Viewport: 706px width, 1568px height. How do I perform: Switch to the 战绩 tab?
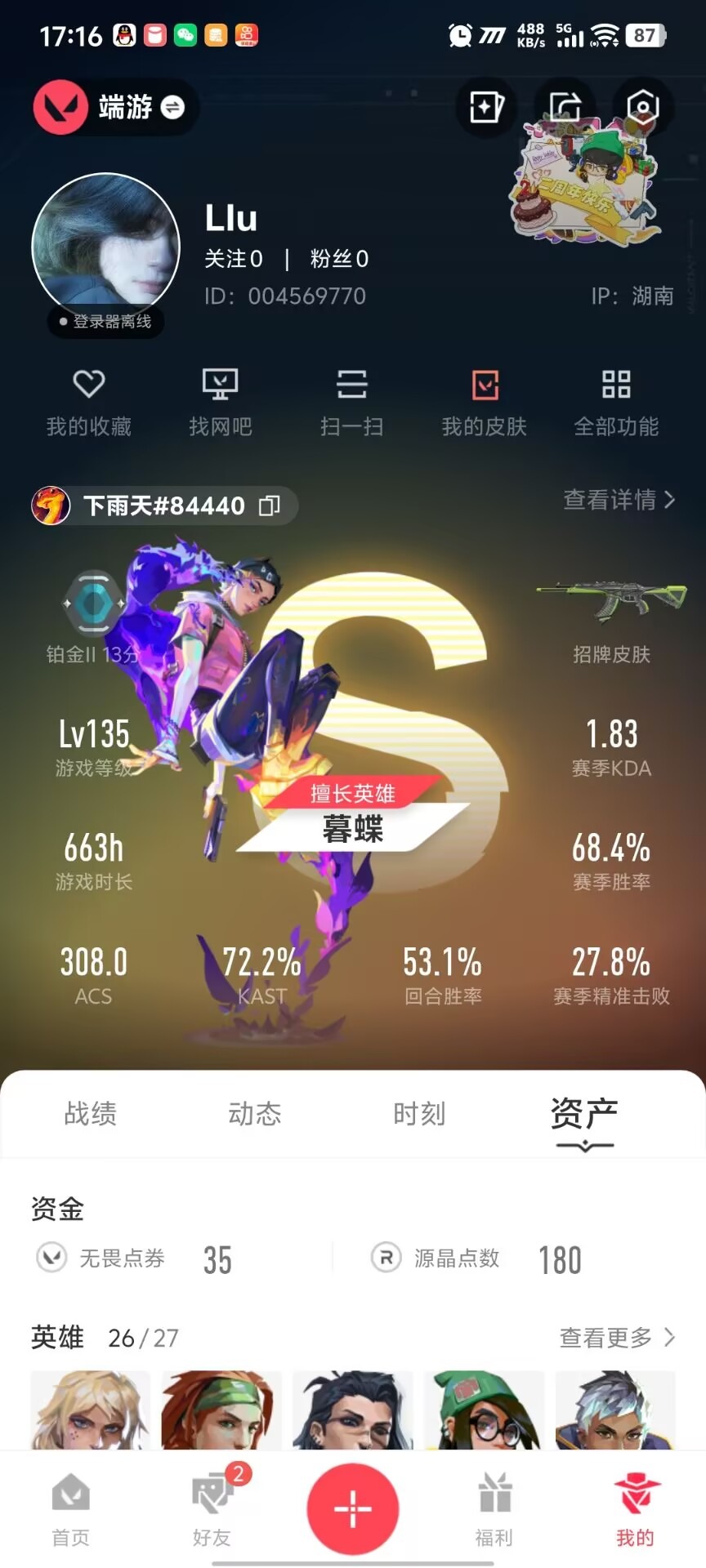[91, 1114]
